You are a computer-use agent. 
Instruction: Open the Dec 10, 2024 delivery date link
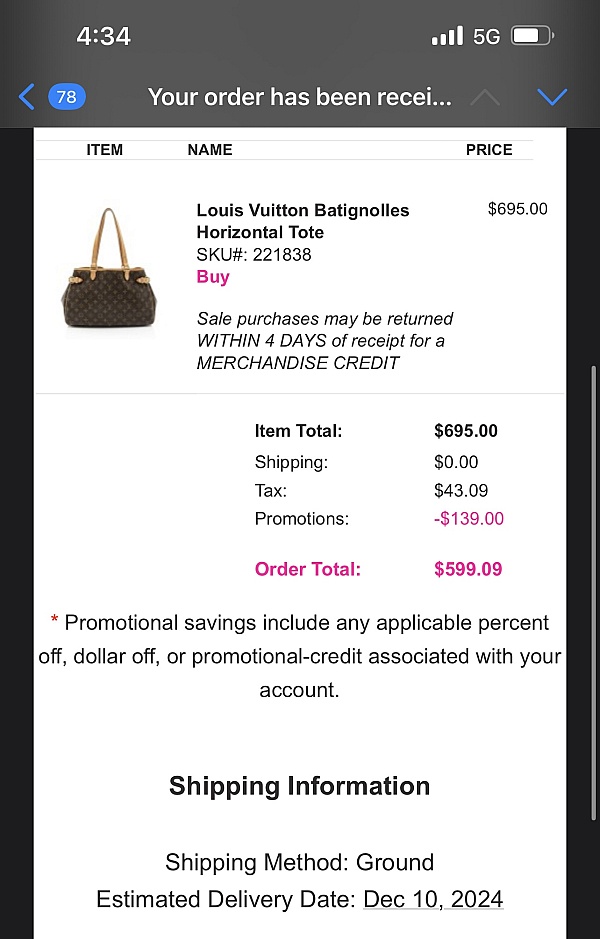pyautogui.click(x=432, y=899)
